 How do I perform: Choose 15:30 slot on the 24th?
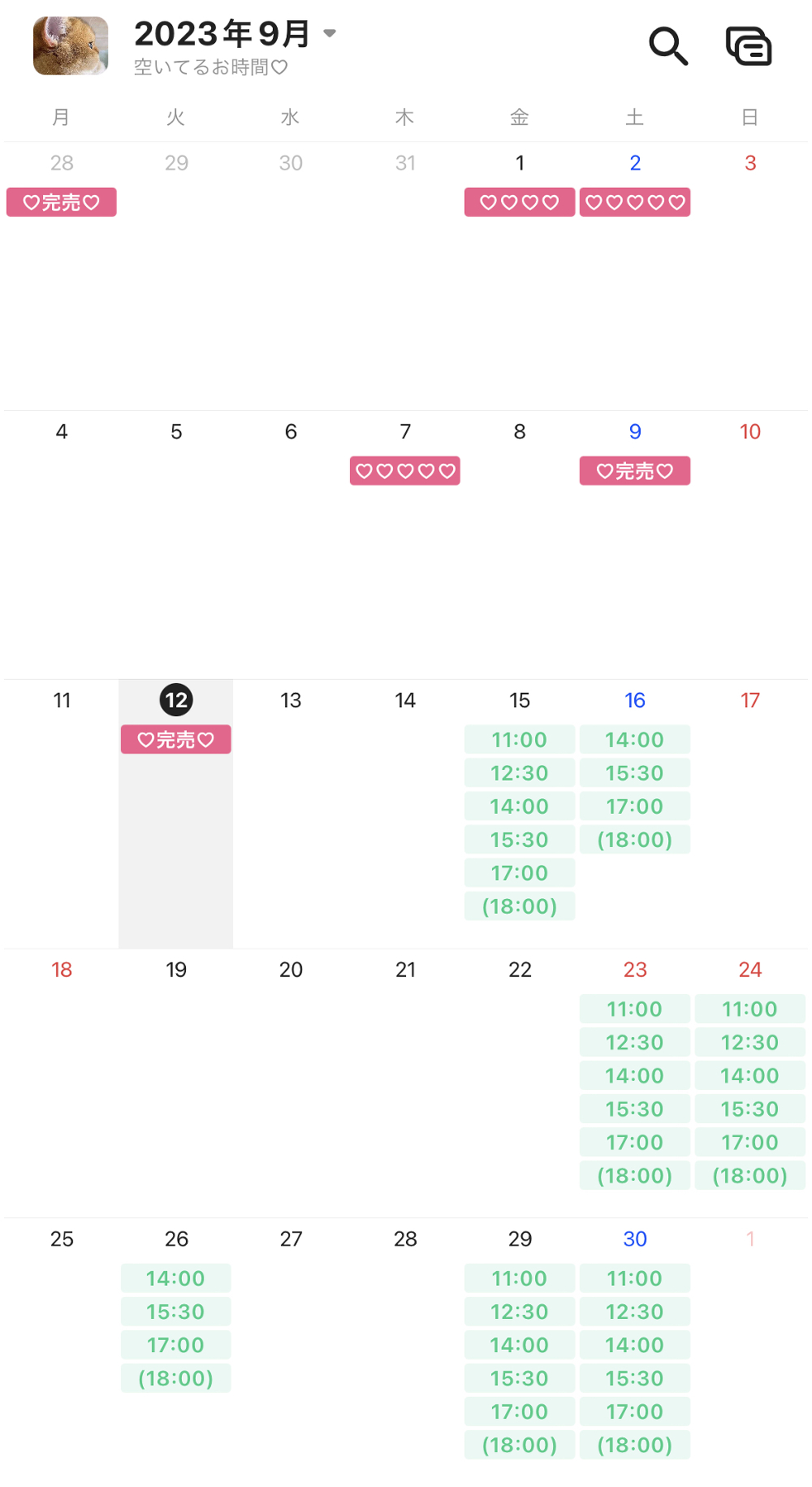click(x=750, y=1109)
